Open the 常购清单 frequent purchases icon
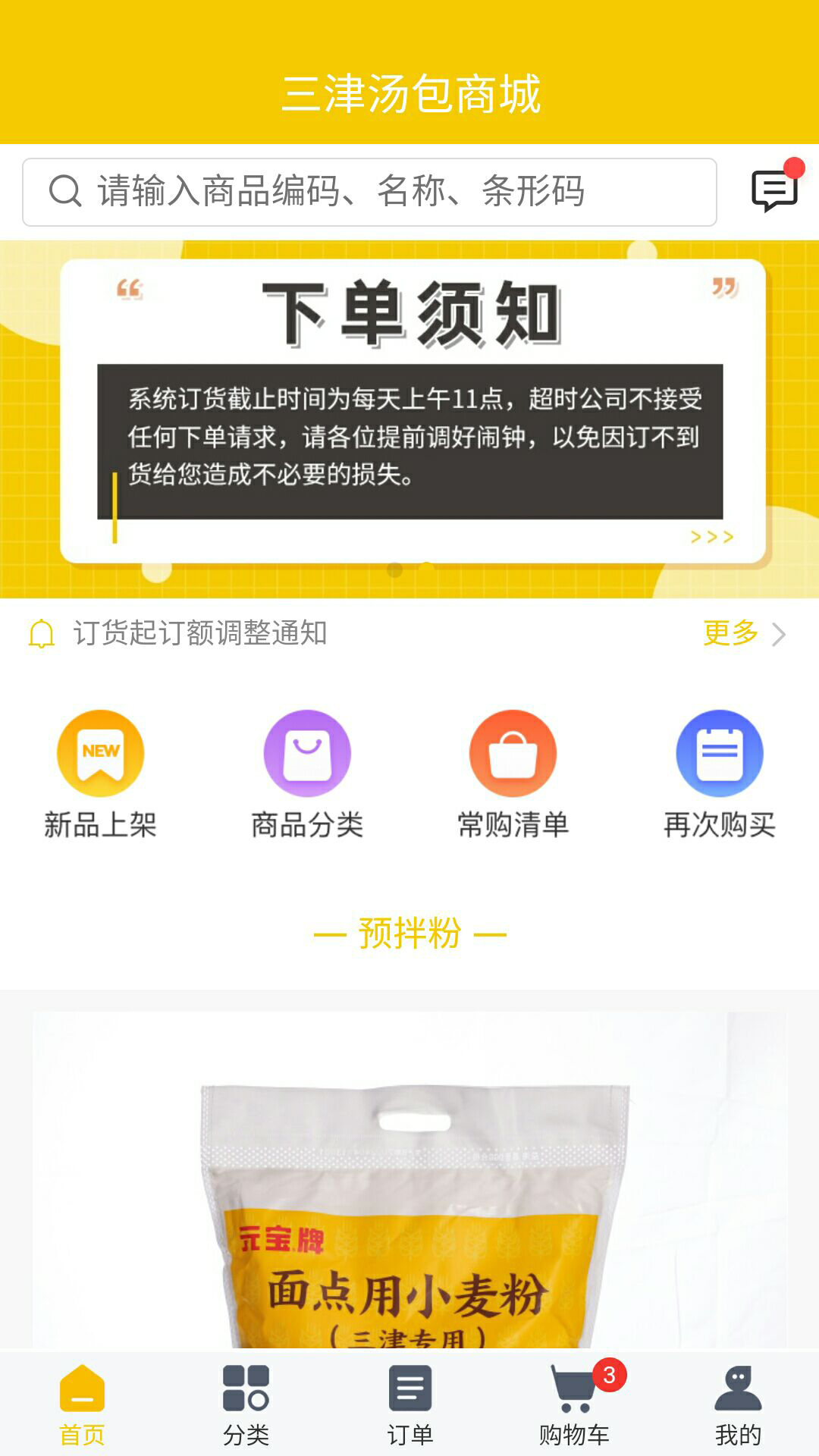This screenshot has width=819, height=1456. [x=512, y=753]
